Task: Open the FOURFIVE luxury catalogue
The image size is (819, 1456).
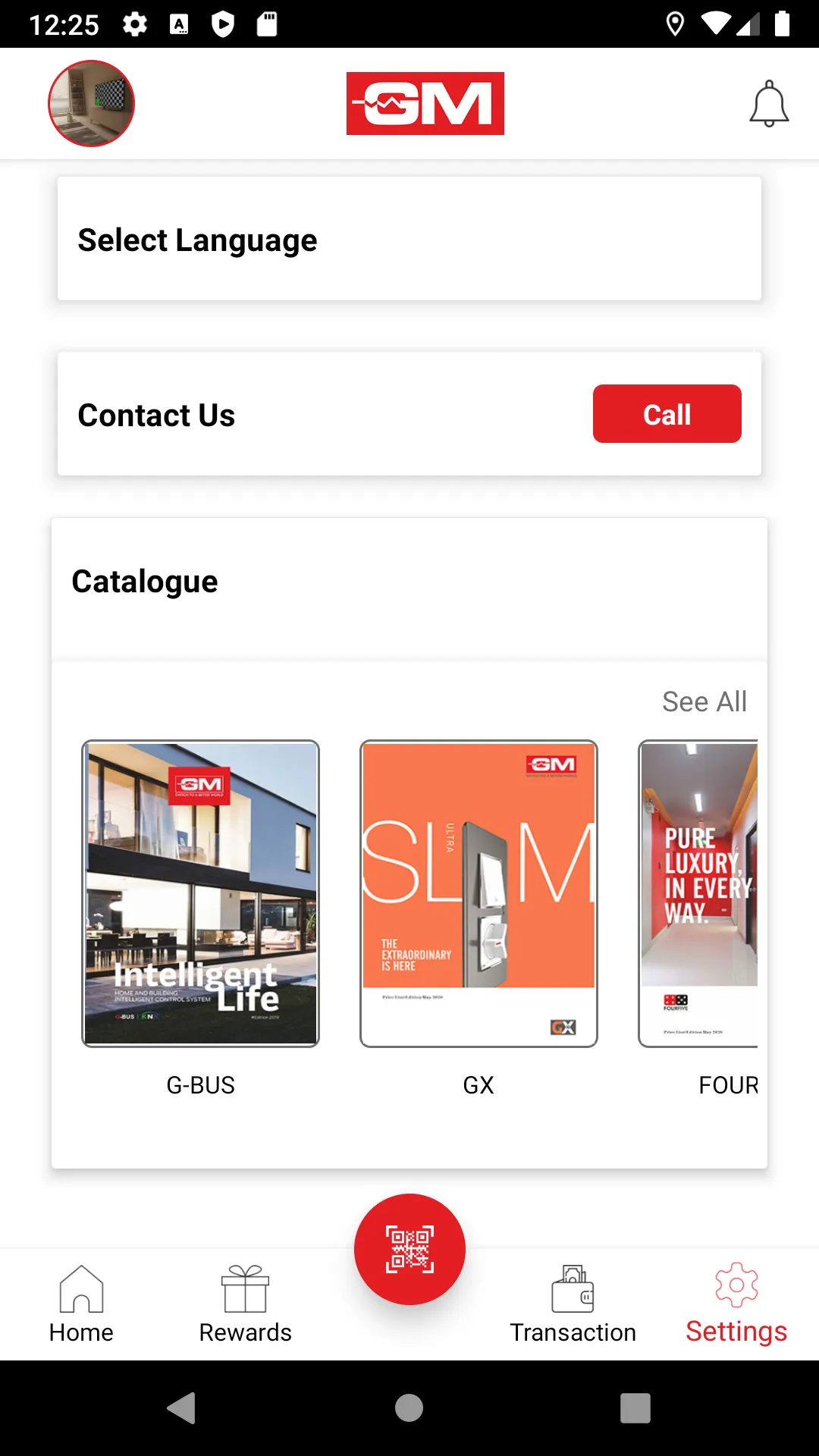Action: point(701,892)
